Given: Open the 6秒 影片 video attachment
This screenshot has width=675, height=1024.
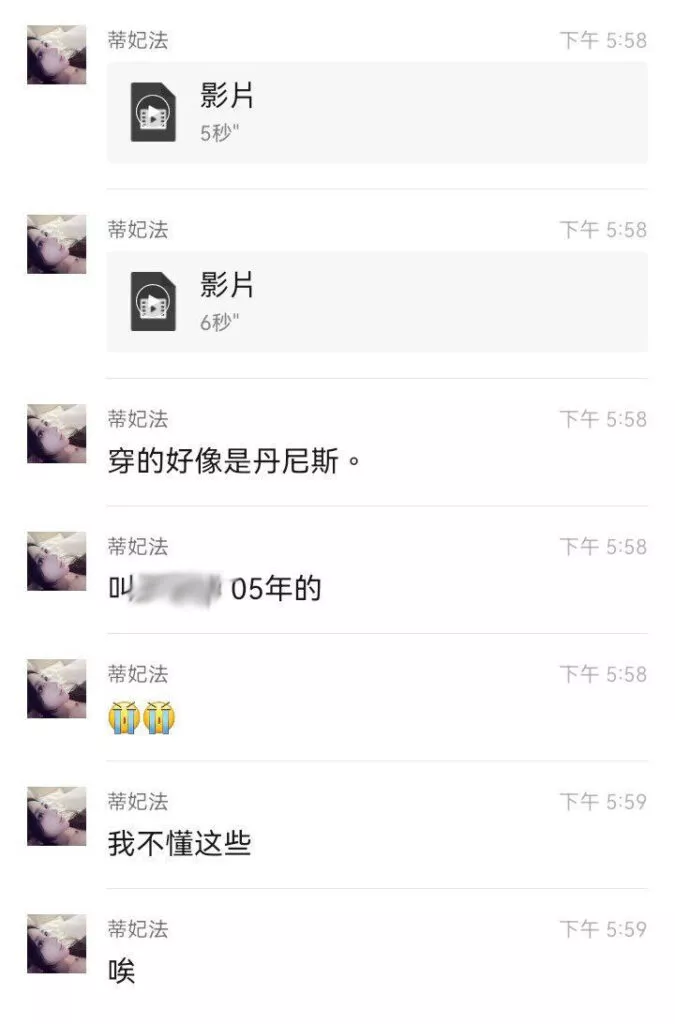Looking at the screenshot, I should tap(376, 301).
